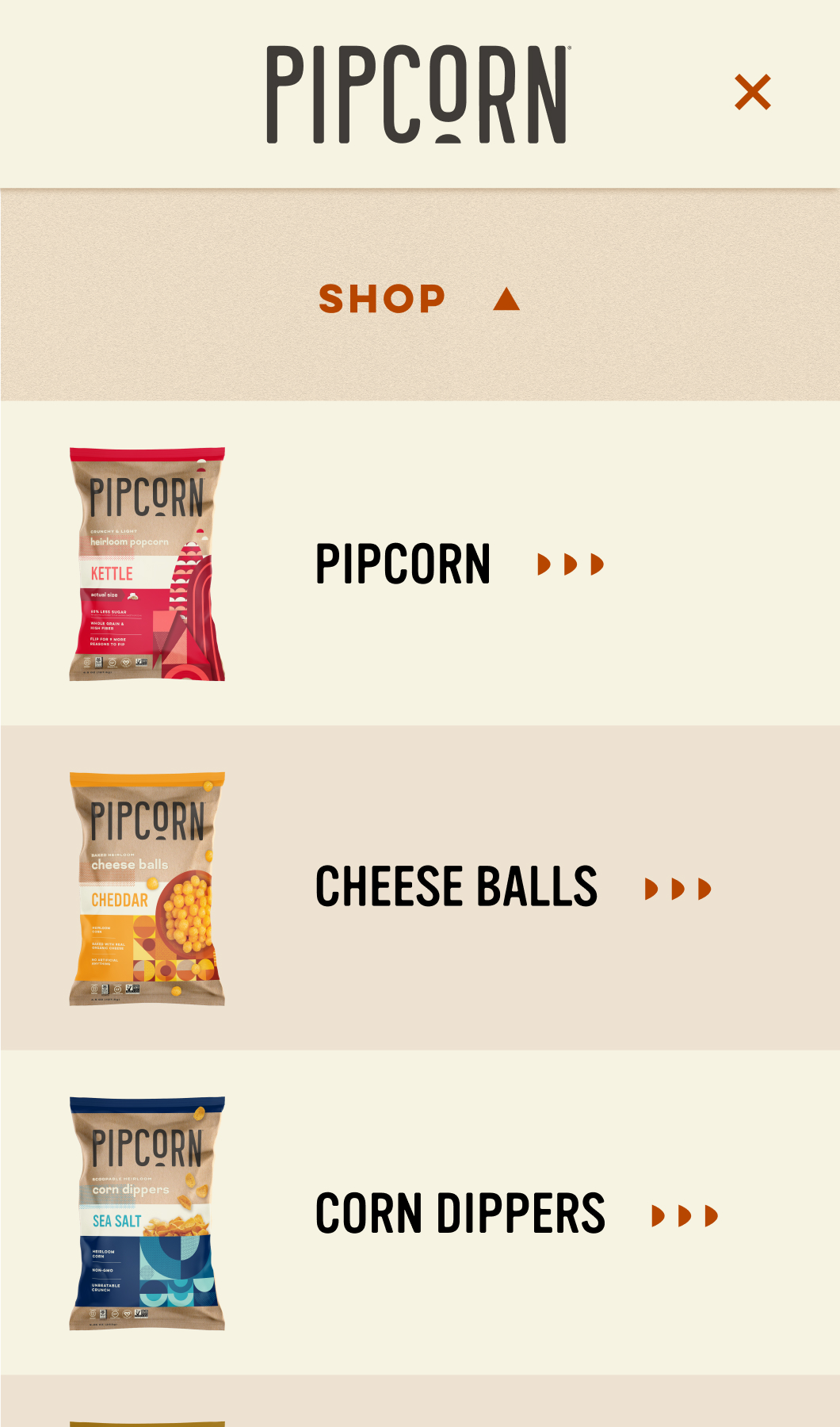
Task: Collapse the Shop section
Action: coord(419,299)
